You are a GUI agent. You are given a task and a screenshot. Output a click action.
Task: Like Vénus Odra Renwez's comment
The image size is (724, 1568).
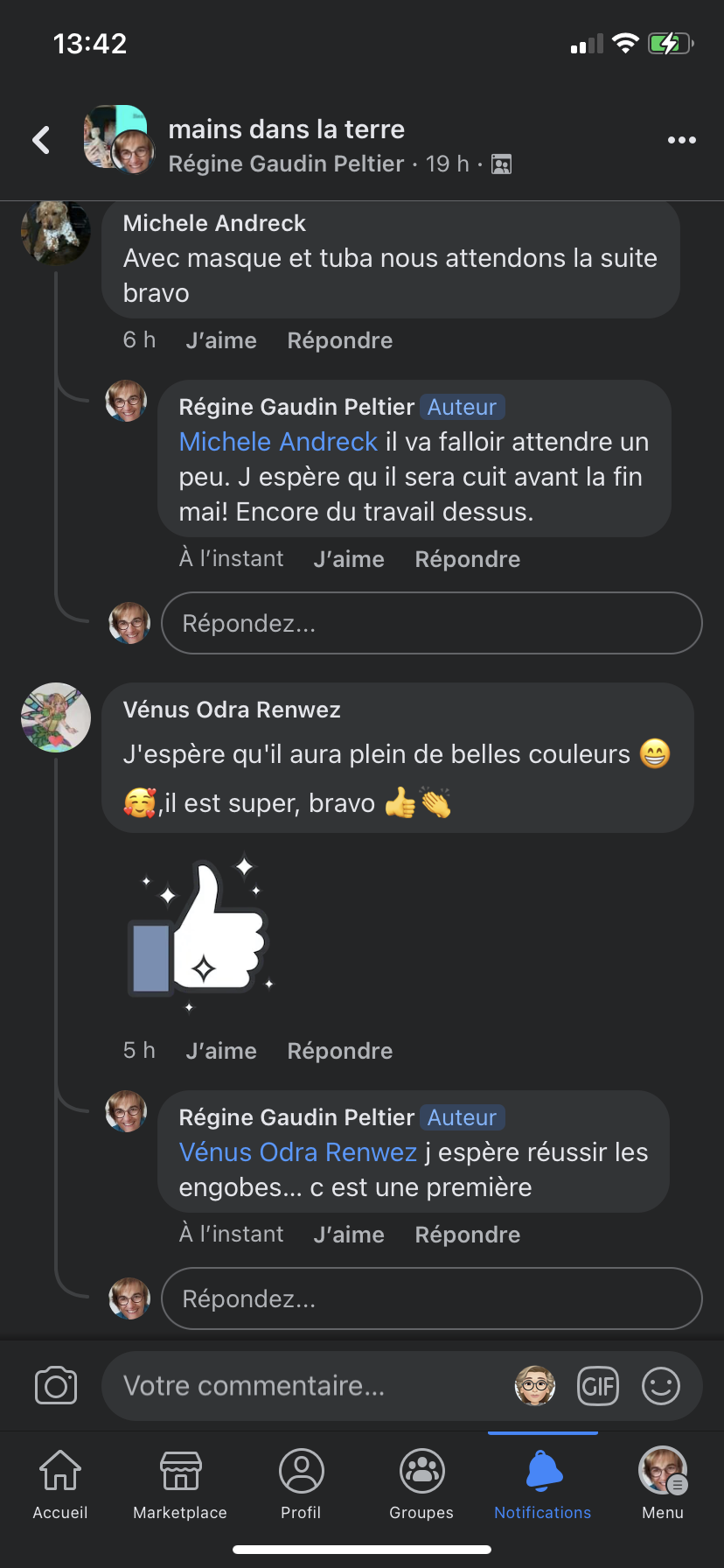(221, 1051)
